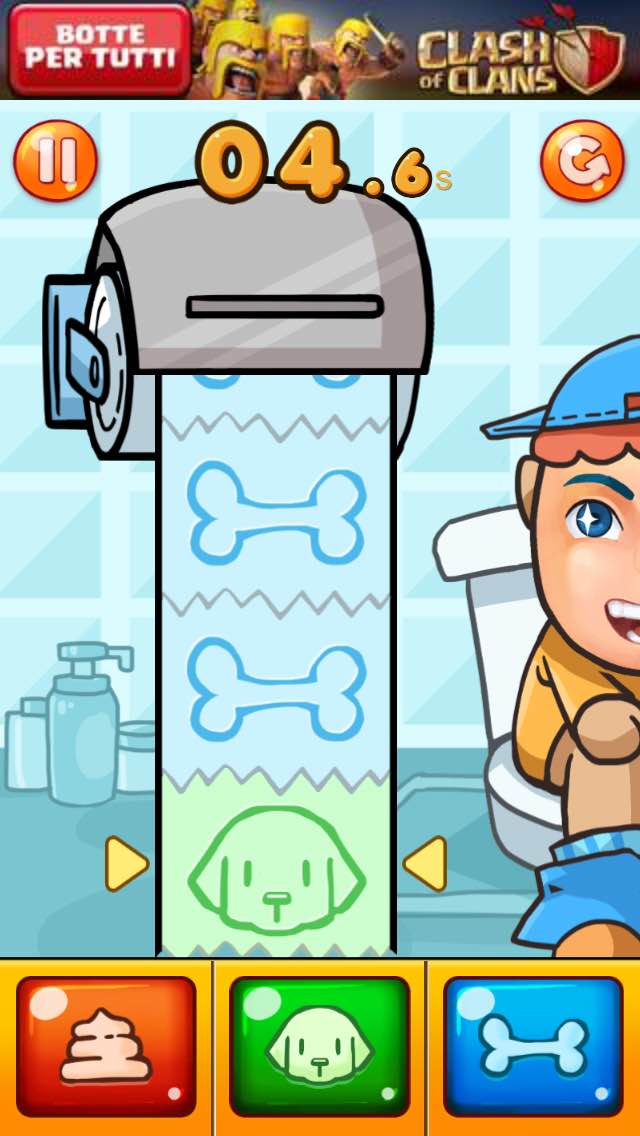Tap the red poop button
Viewport: 640px width, 1136px height.
click(x=105, y=1046)
